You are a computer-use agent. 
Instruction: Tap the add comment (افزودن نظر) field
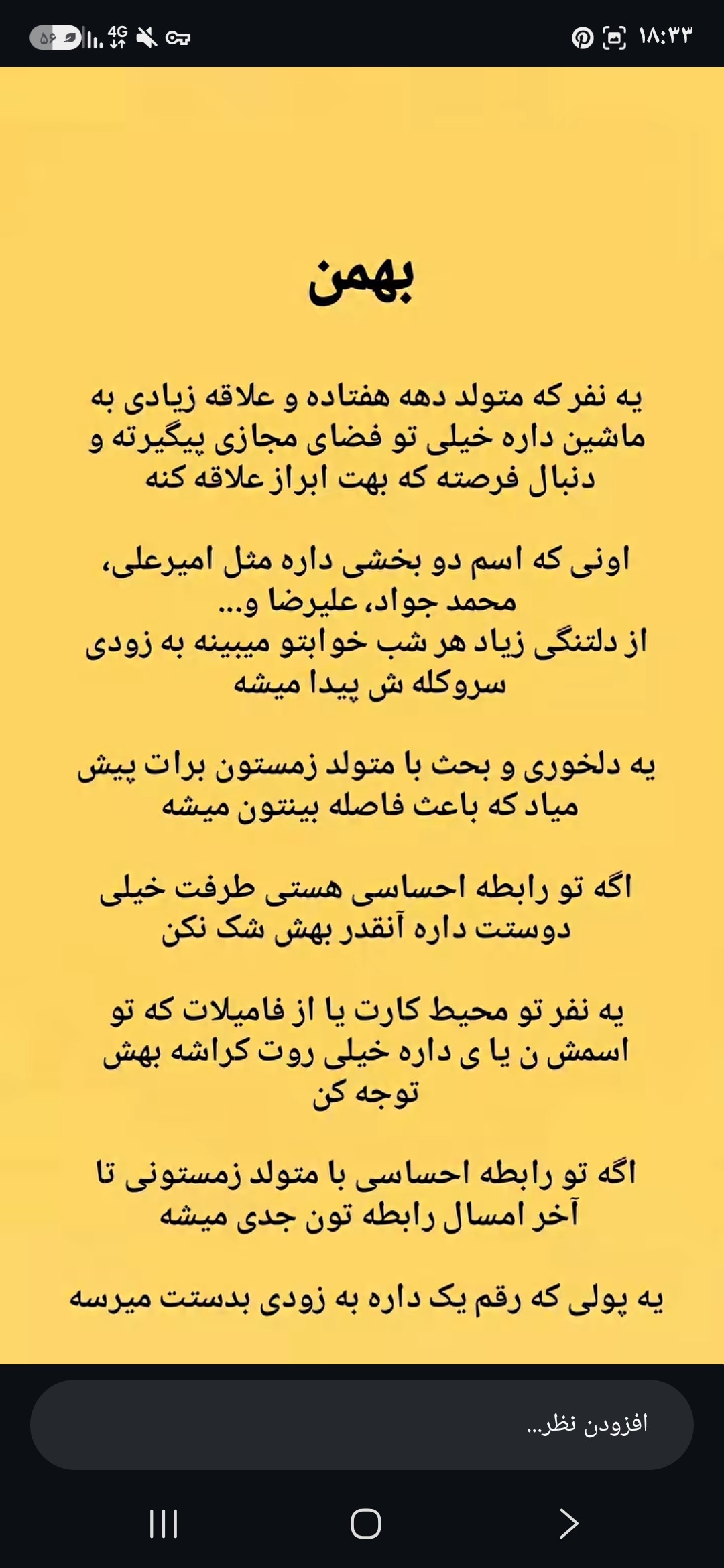tap(362, 1425)
